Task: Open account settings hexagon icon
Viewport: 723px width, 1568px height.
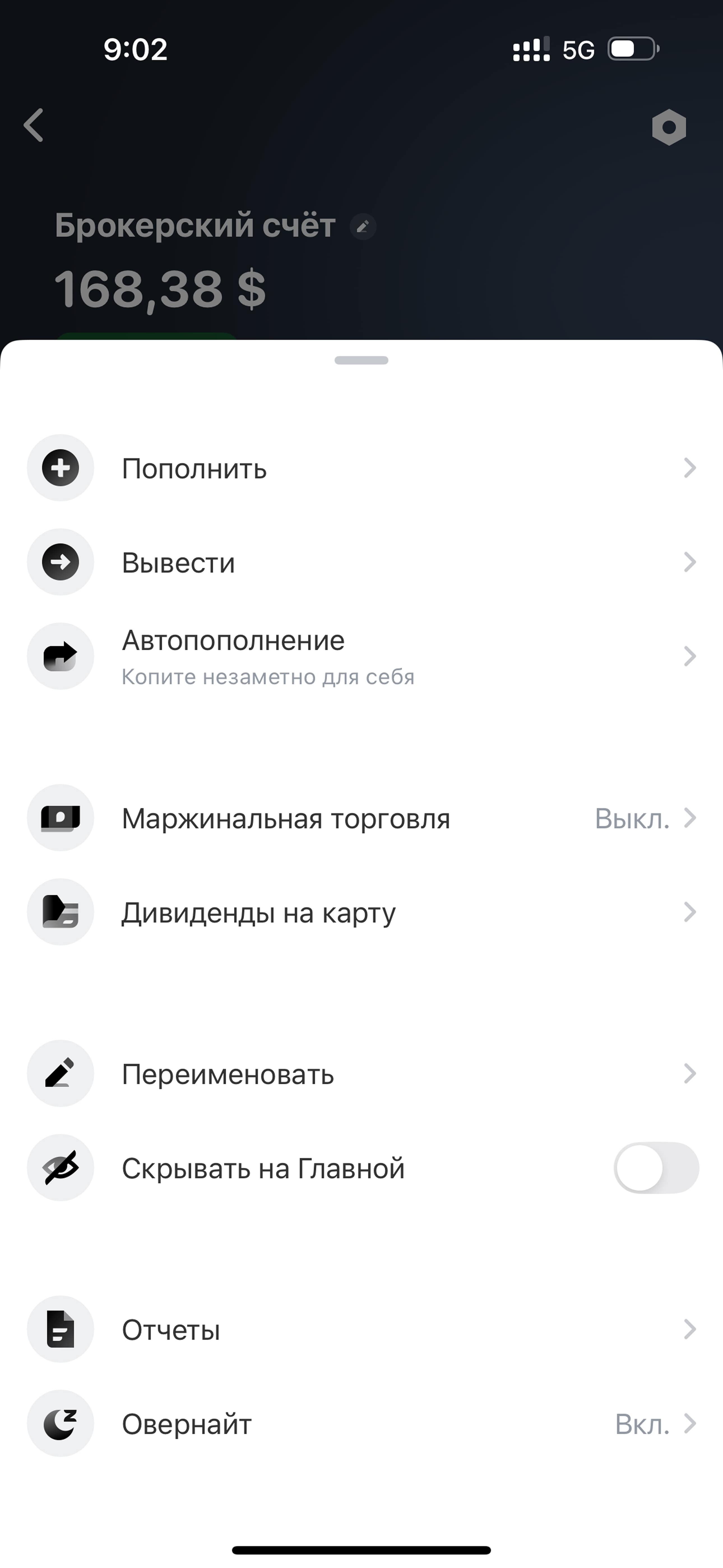Action: click(x=669, y=127)
